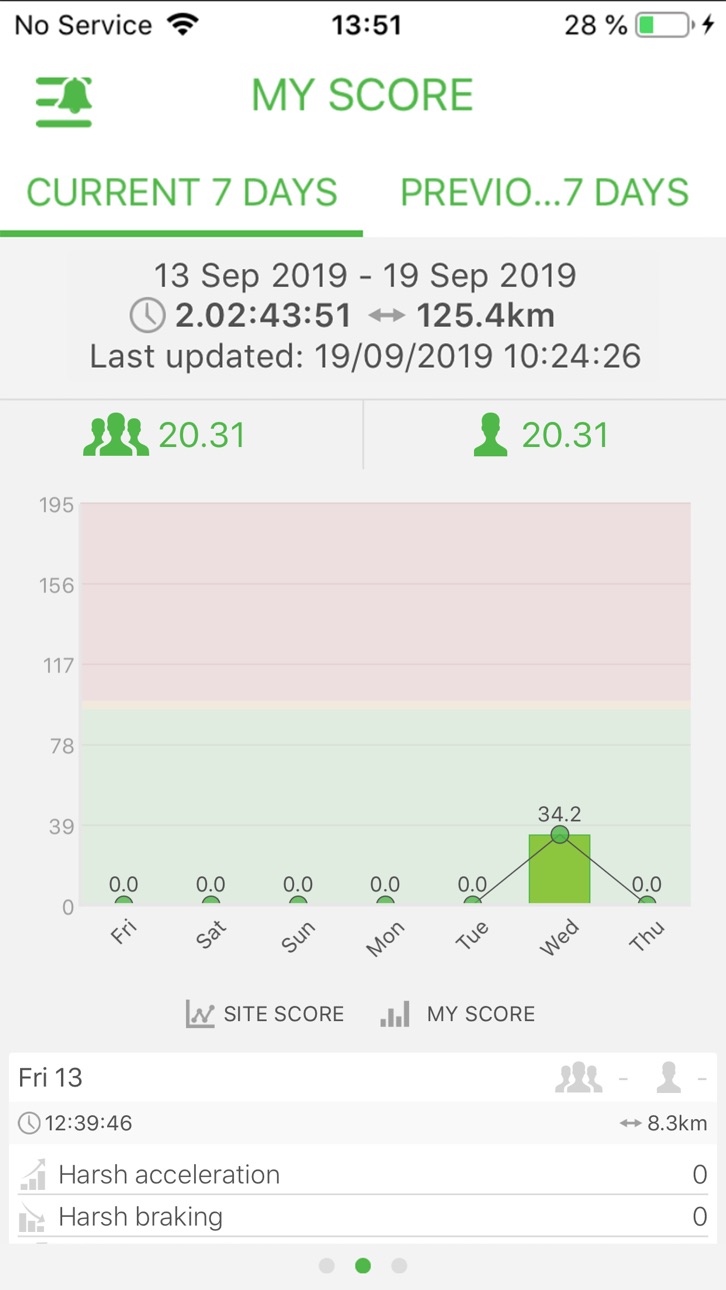
Task: Switch to the Previous 7 Days tab
Action: tap(545, 192)
